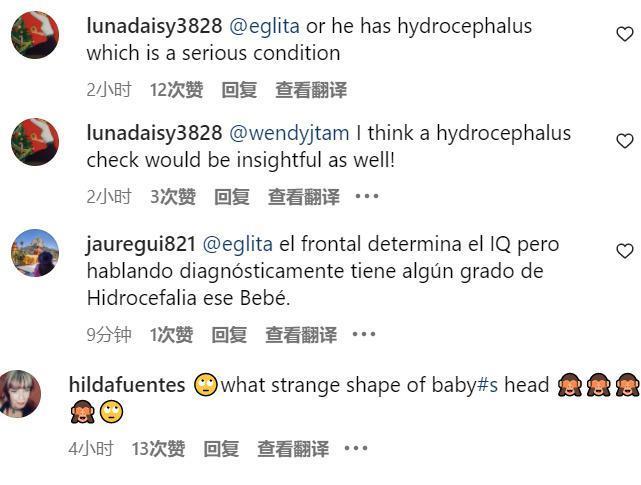Screen dimensions: 641x485
Task: Open the @wendyjtam mention link
Action: 290,133
